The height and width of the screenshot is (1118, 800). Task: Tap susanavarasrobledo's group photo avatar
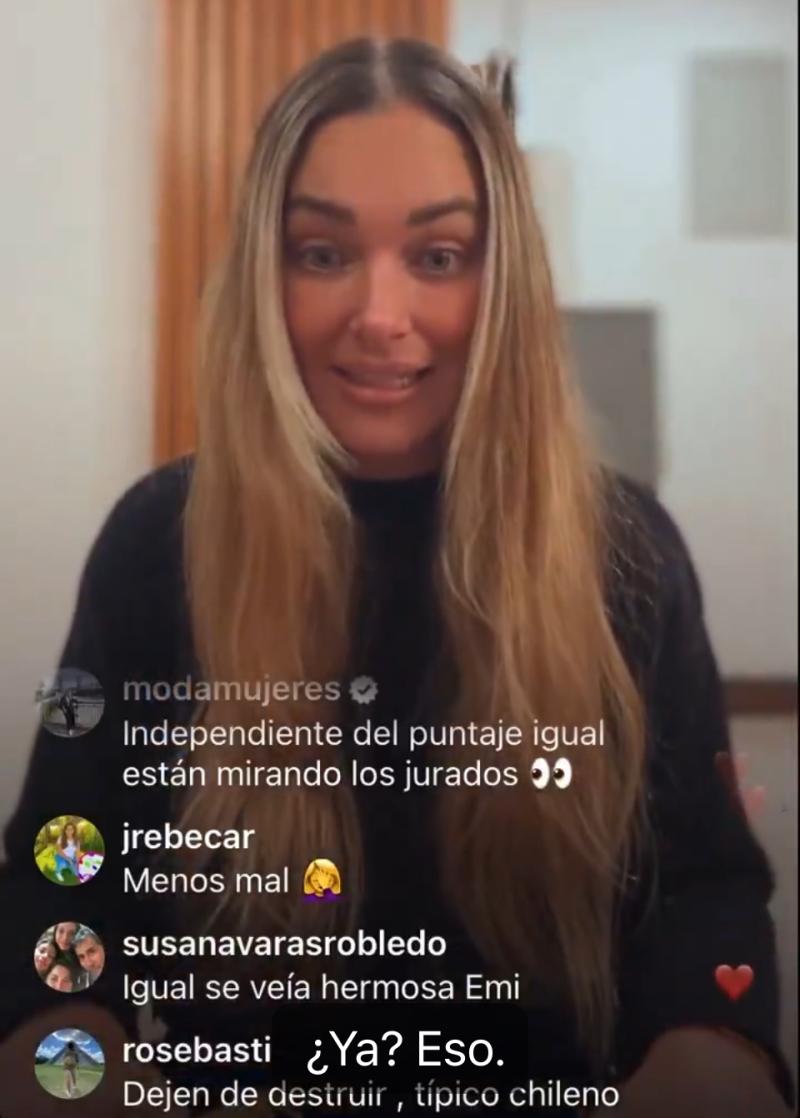(x=71, y=957)
